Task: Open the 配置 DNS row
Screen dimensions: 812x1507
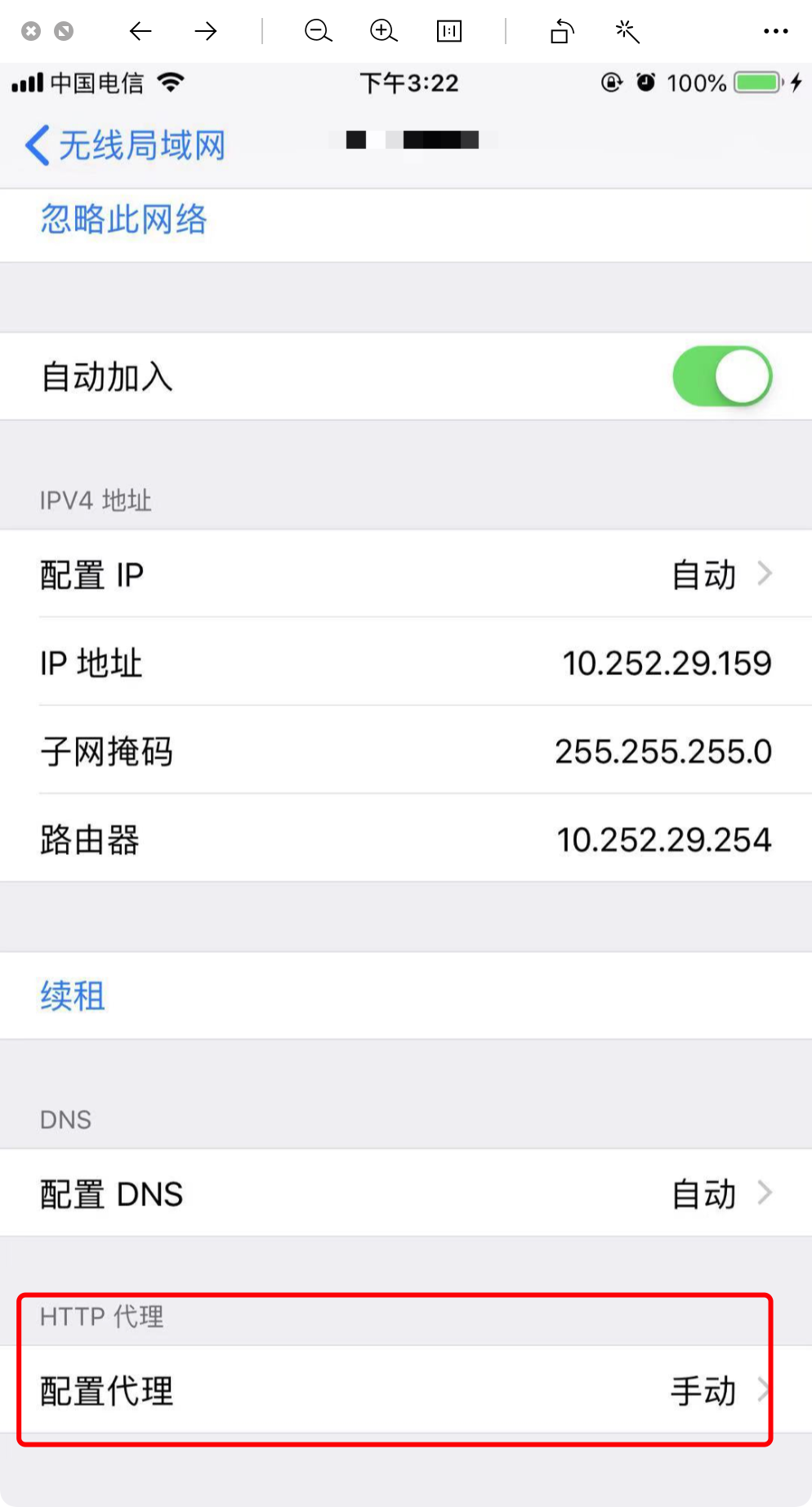Action: 406,1194
